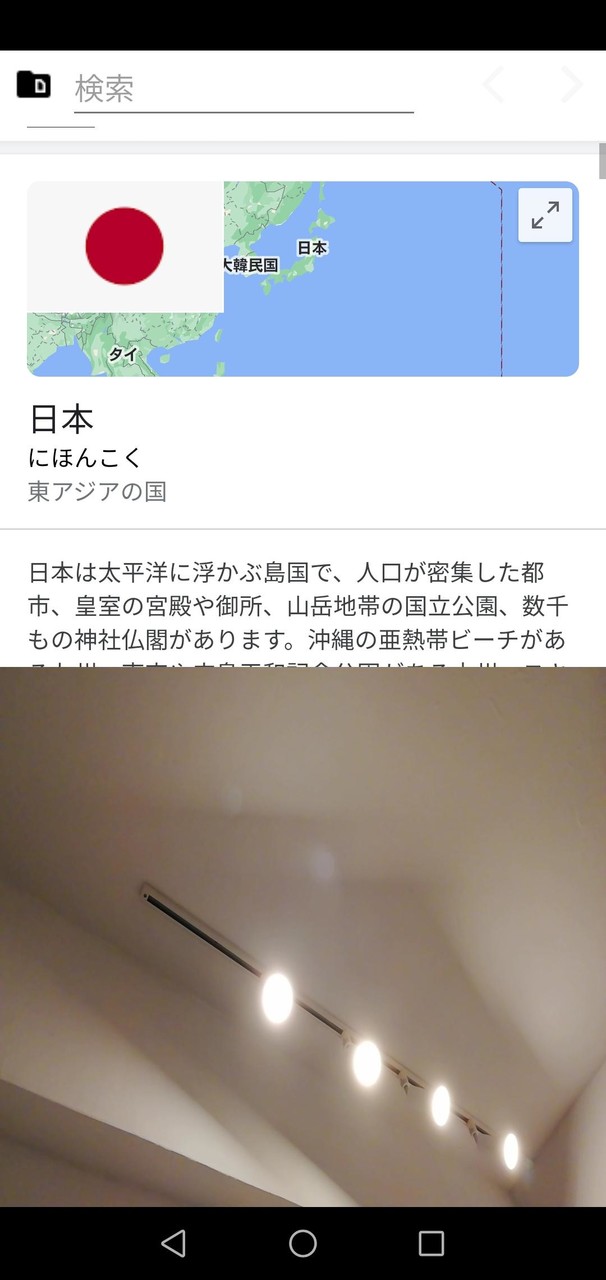This screenshot has width=606, height=1280.
Task: Expand the Japan map to fullscreen
Action: tap(545, 215)
